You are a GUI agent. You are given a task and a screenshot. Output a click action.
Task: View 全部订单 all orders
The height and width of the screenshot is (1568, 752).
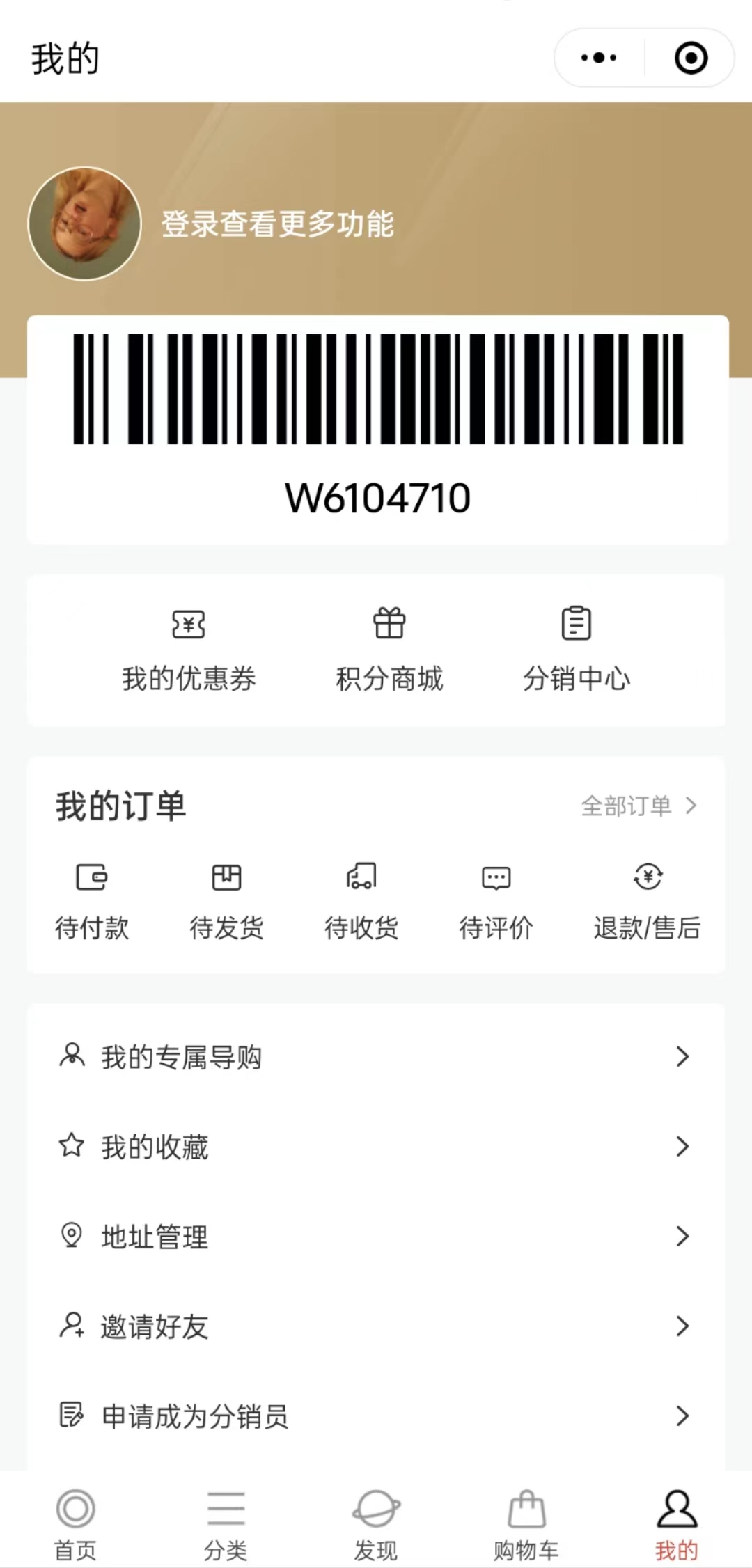639,806
